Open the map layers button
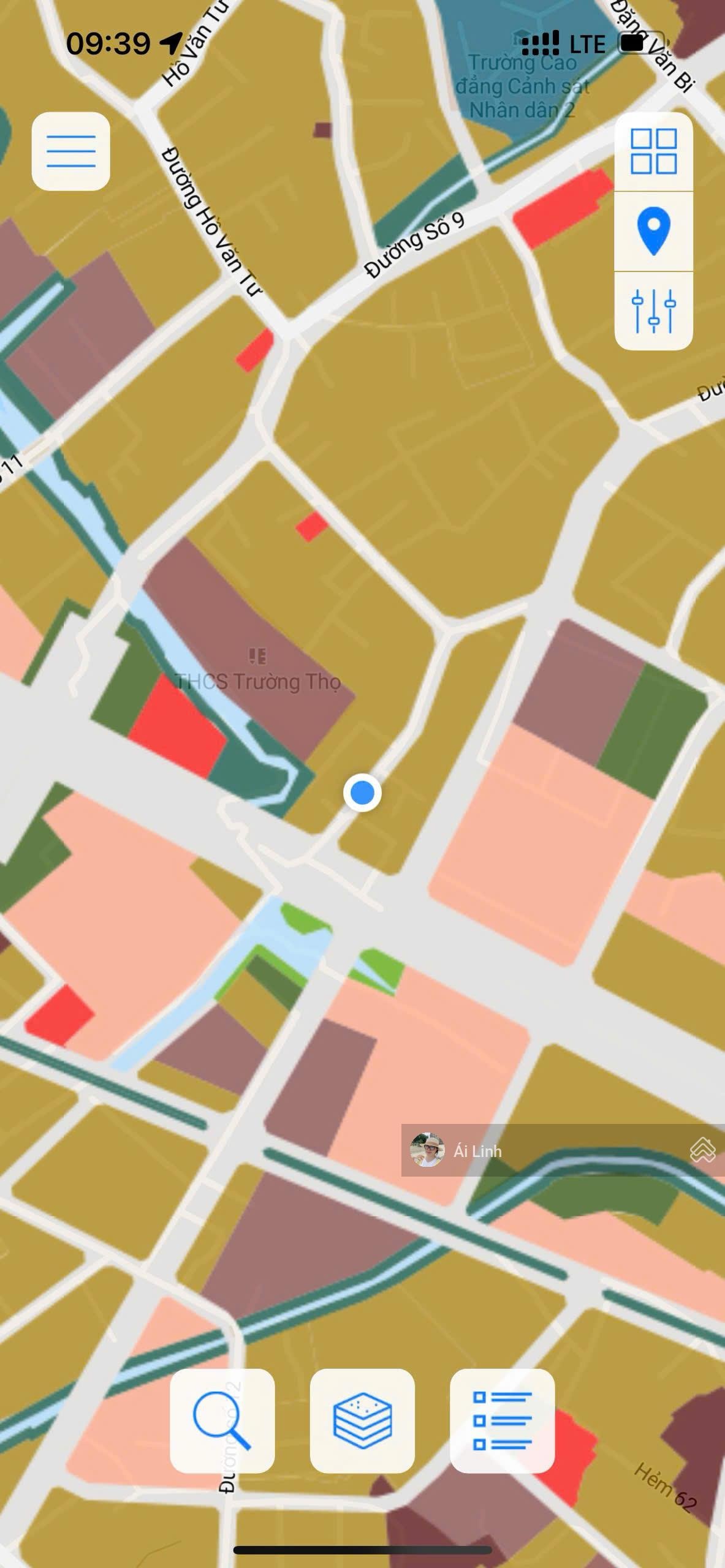The height and width of the screenshot is (1568, 725). click(362, 1420)
